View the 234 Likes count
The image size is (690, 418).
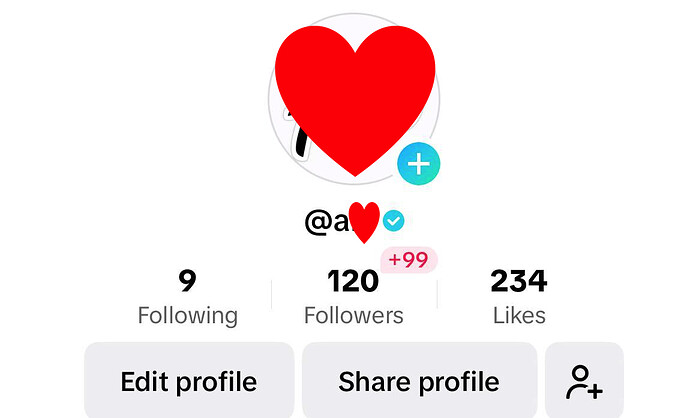[519, 297]
